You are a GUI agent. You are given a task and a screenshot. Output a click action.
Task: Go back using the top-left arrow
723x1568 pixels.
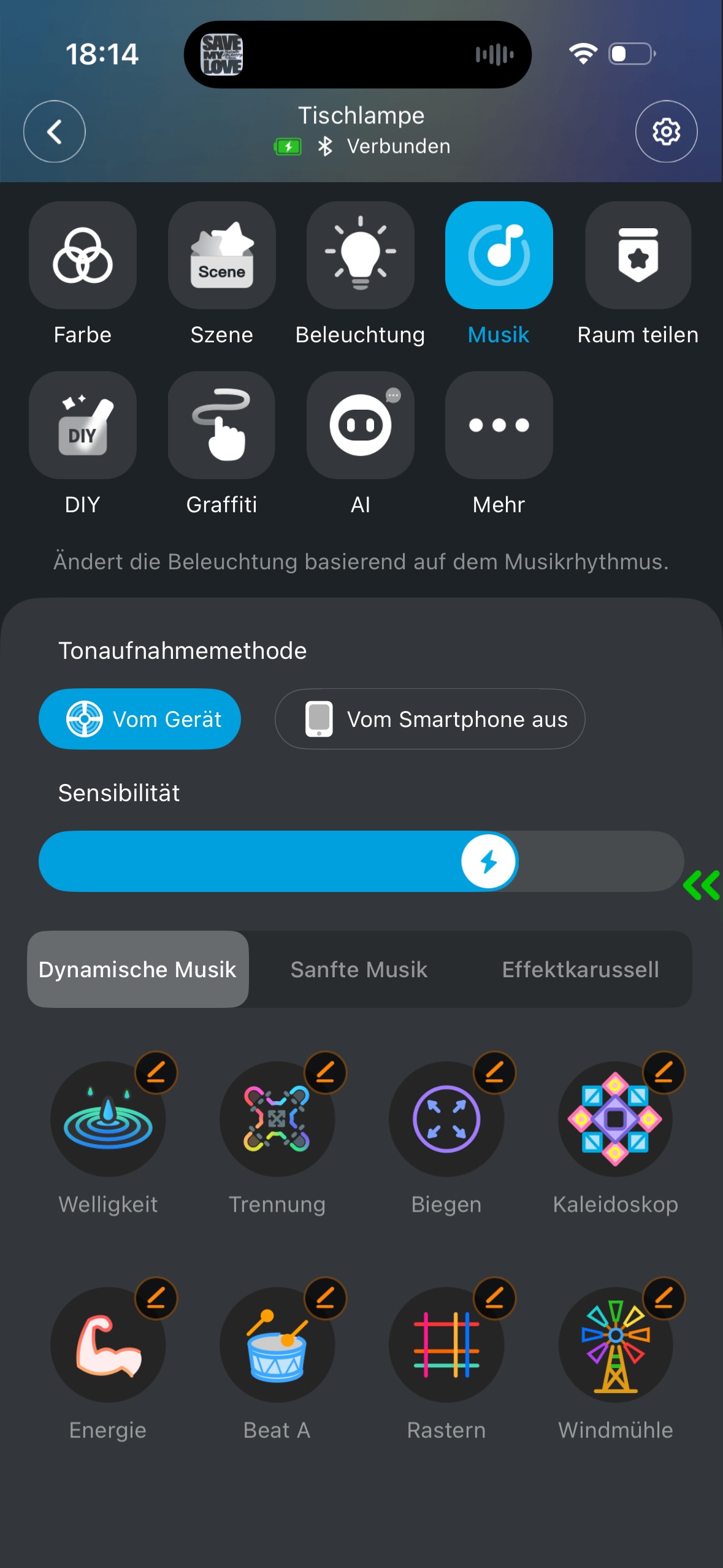[54, 131]
